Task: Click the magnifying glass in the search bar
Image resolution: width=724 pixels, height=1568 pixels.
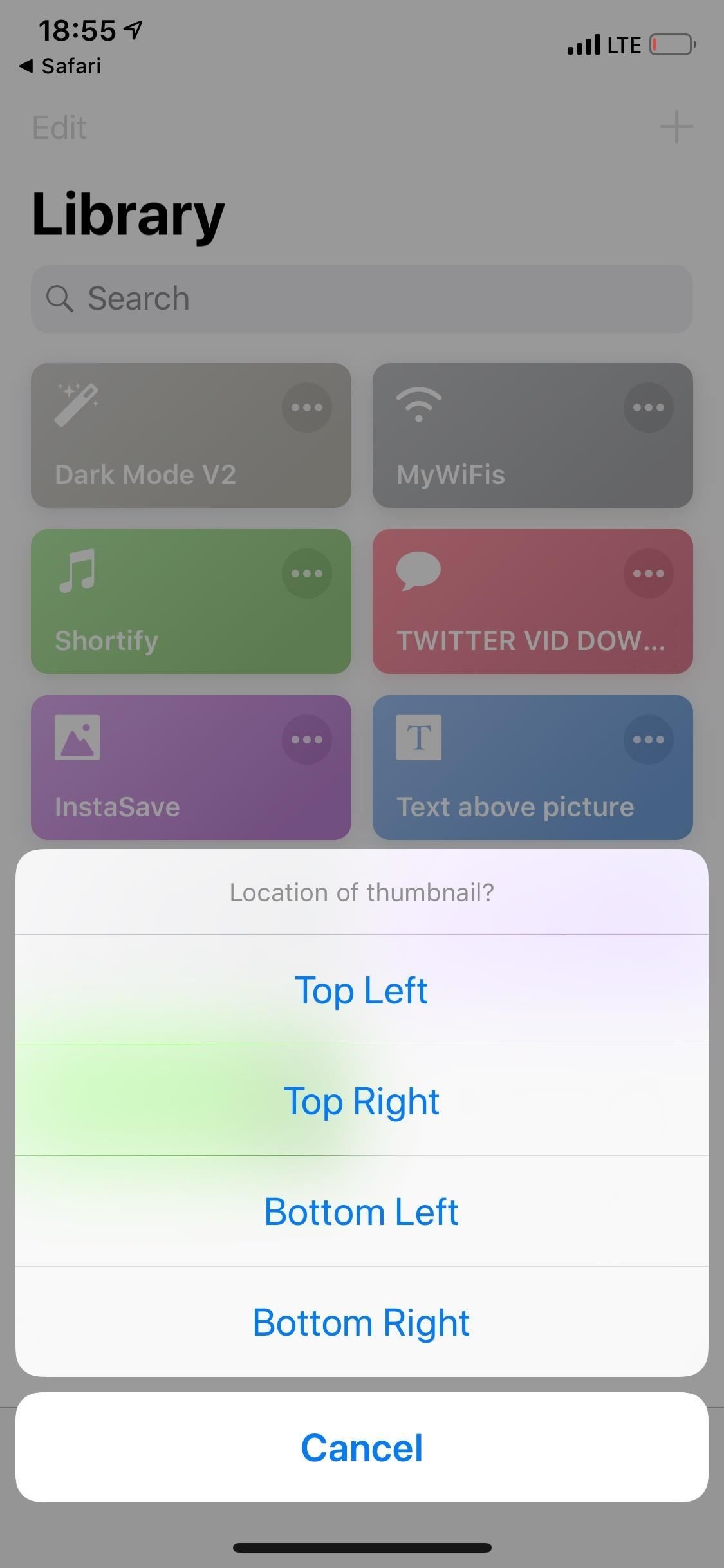Action: [x=60, y=299]
